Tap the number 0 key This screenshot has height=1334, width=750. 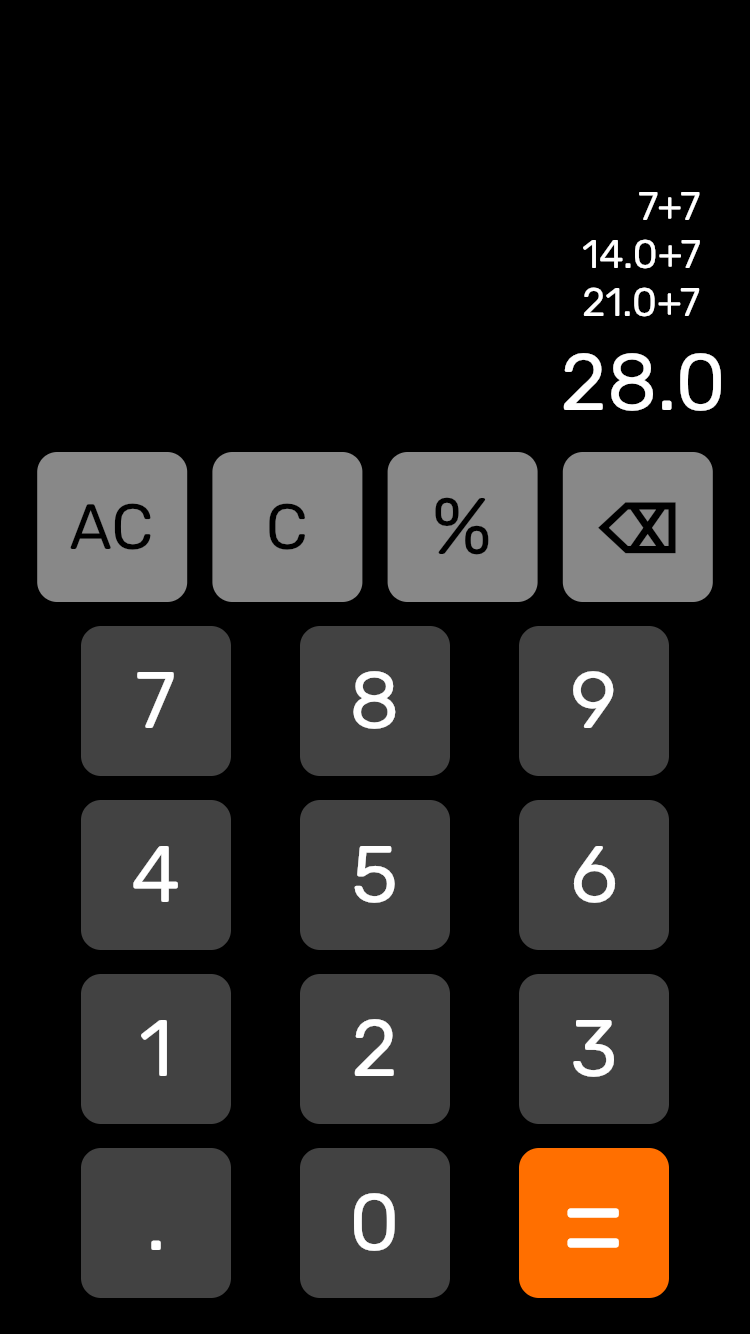[x=375, y=1221]
